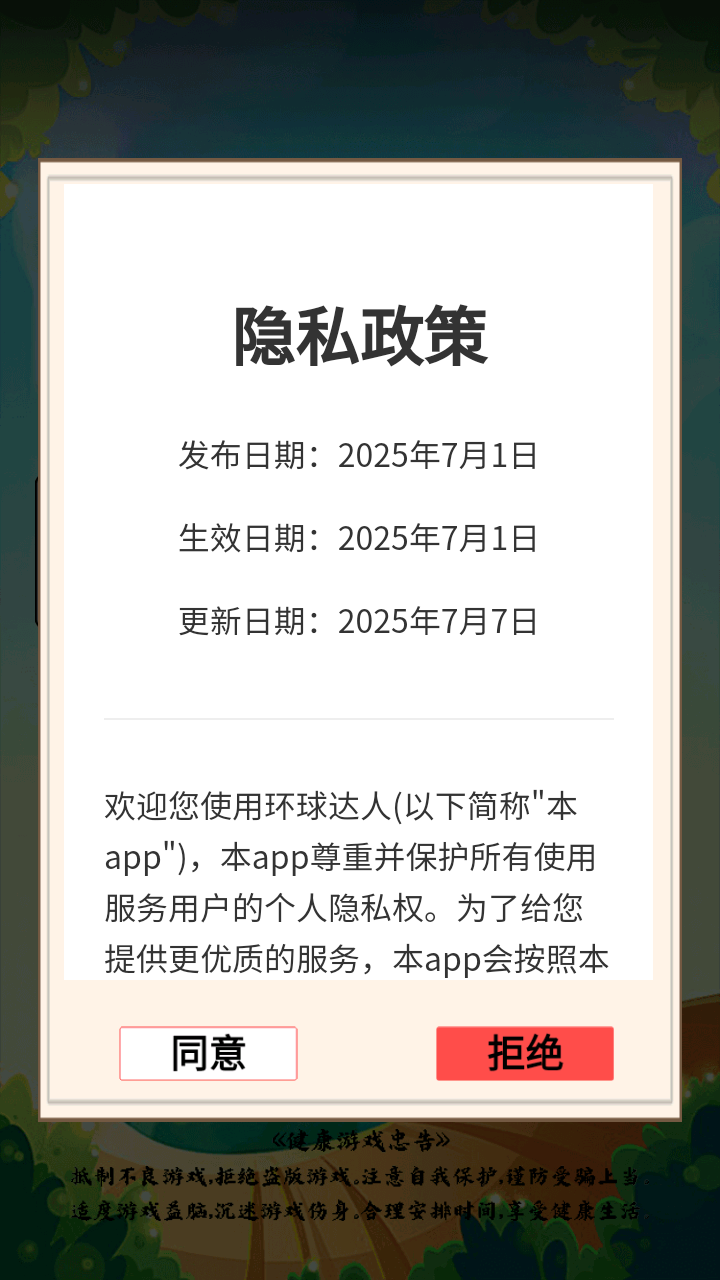This screenshot has width=720, height=1280.
Task: Tap the 同意 button to accept the privacy policy
Action: click(x=208, y=1053)
